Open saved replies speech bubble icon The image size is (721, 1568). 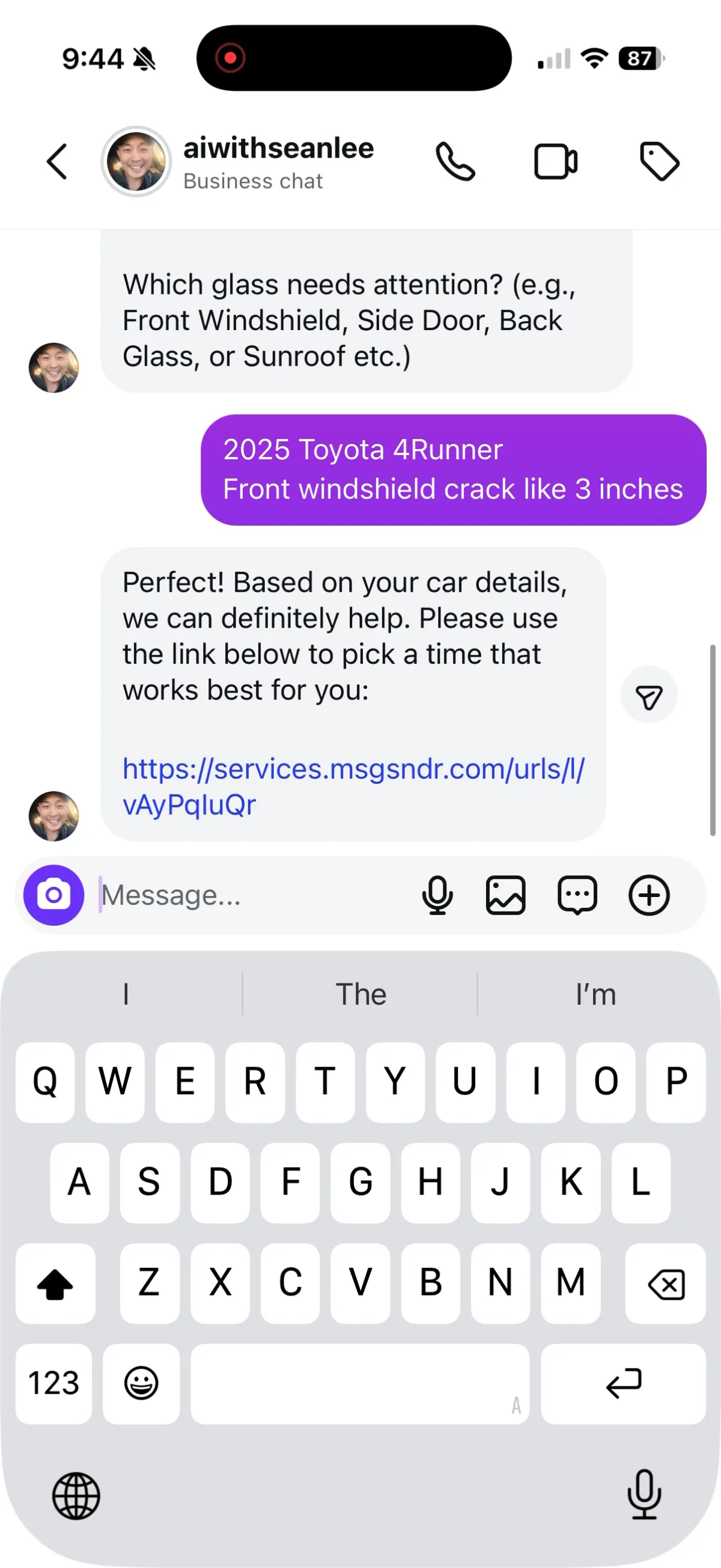click(x=577, y=895)
